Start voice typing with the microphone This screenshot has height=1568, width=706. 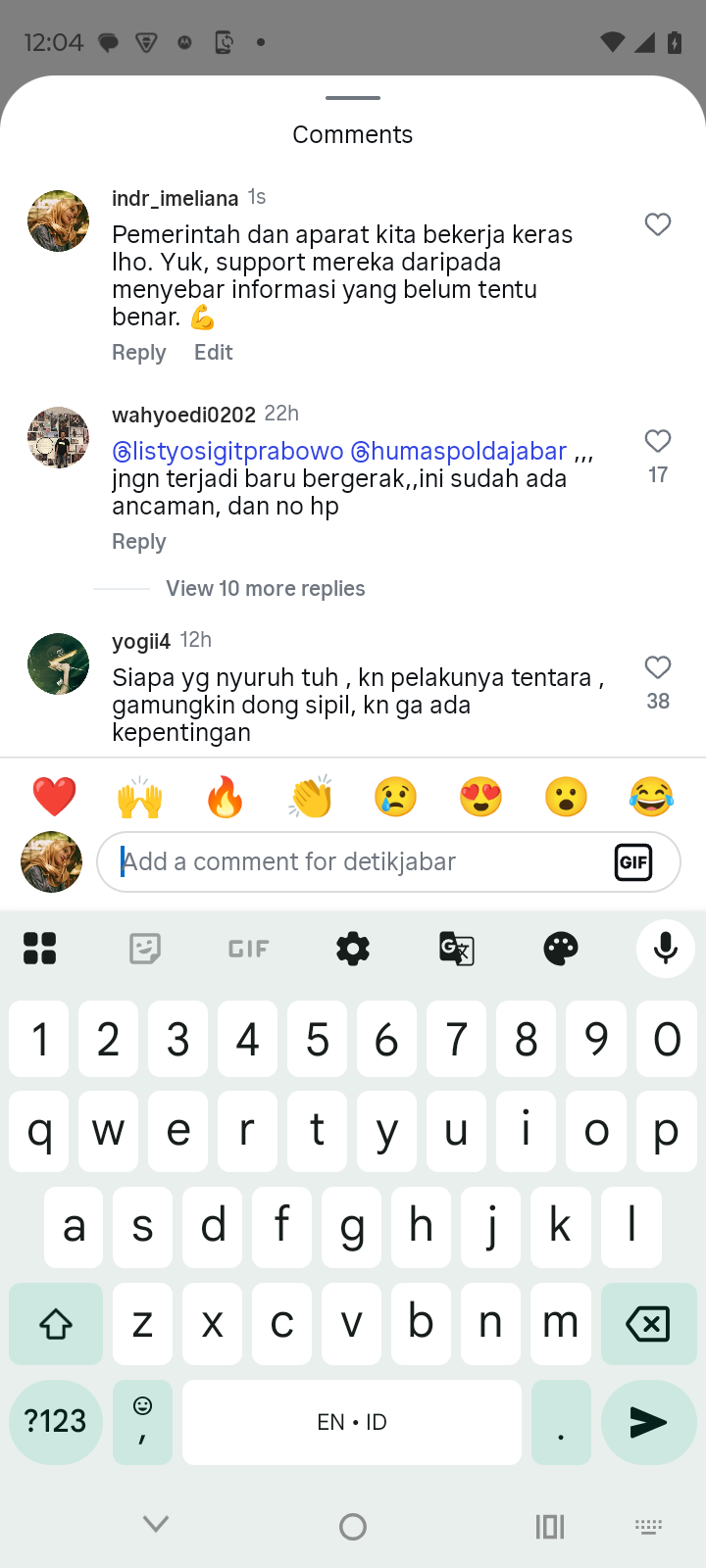point(665,949)
